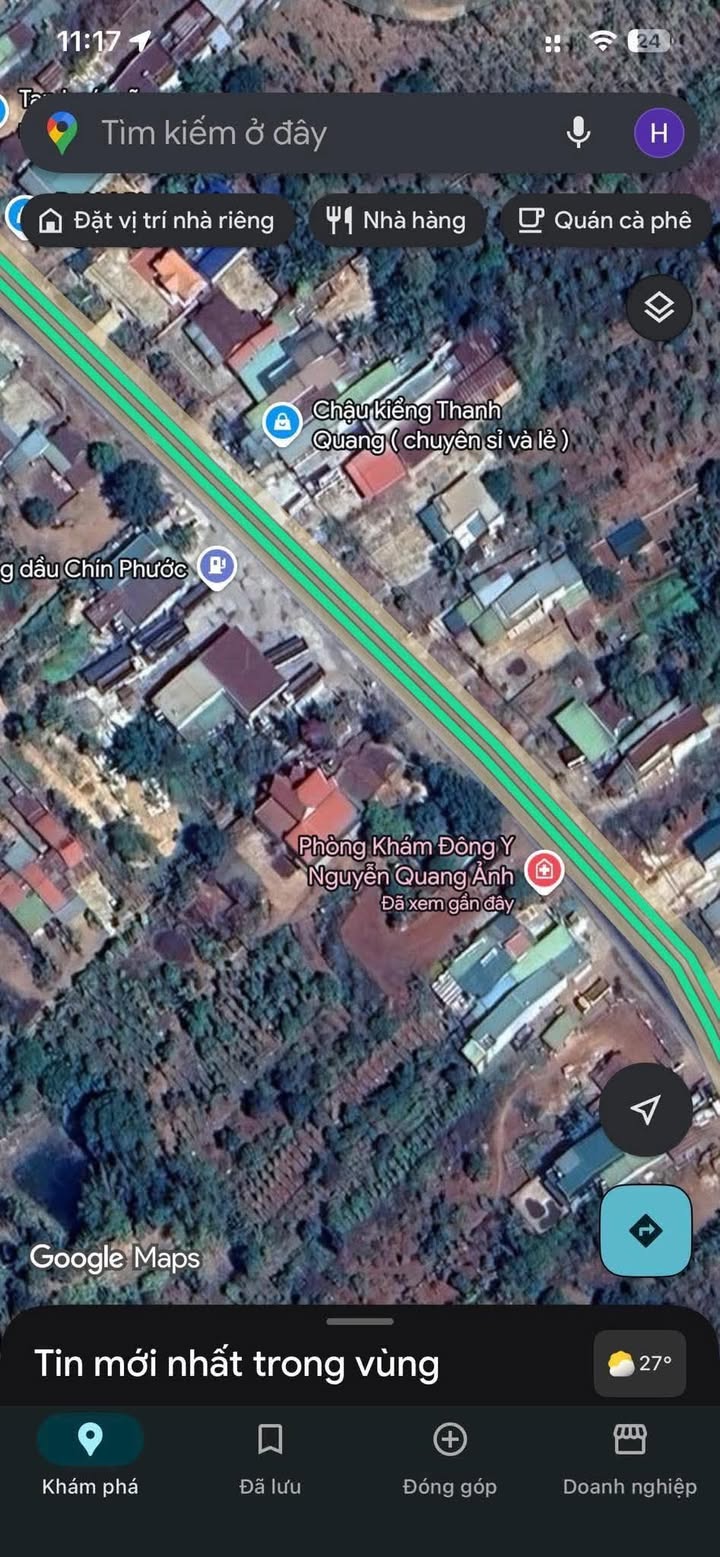Open the map layers button
Viewport: 720px width, 1557px height.
pos(659,308)
